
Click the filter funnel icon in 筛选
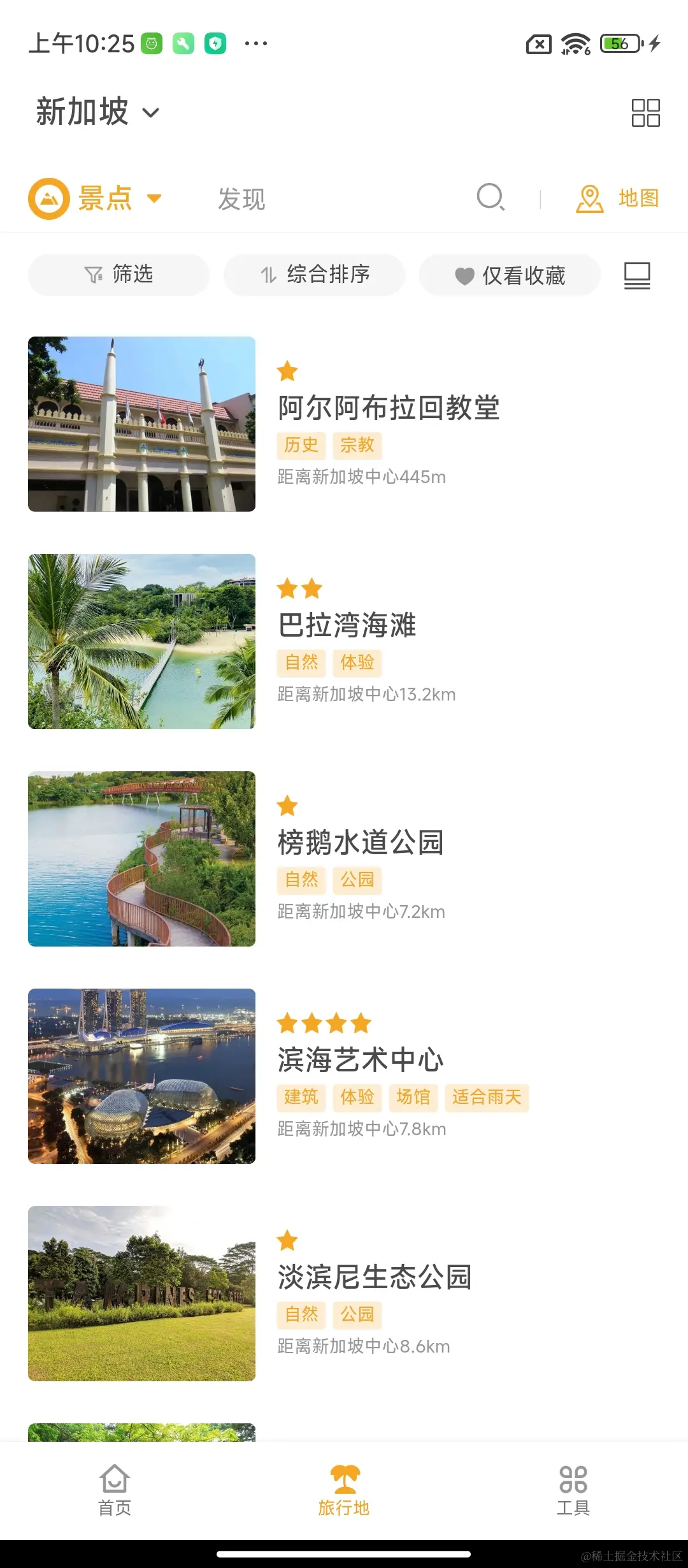94,275
